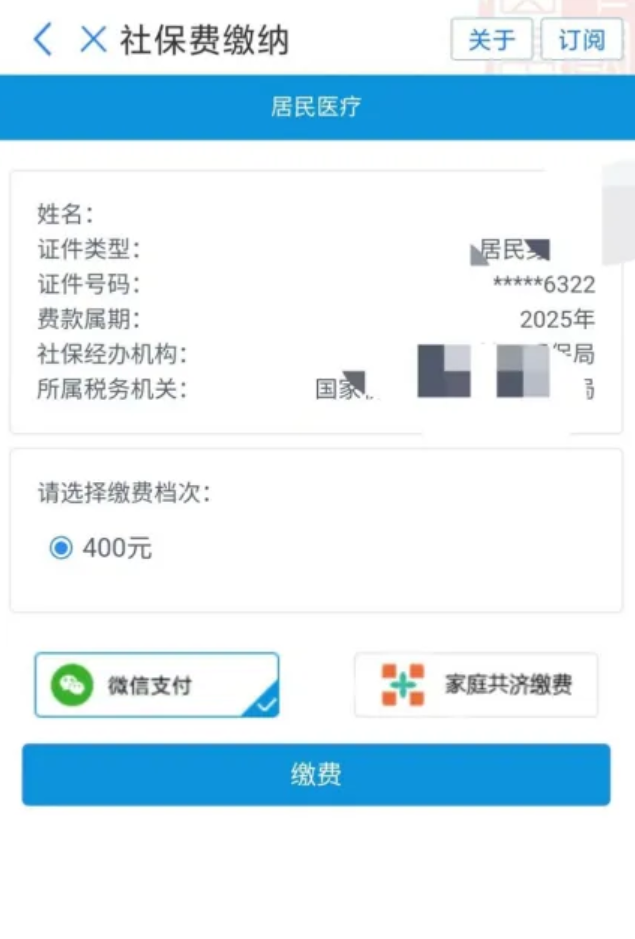Close the 社保费缴纳 page
This screenshot has width=635, height=939.
pyautogui.click(x=93, y=40)
